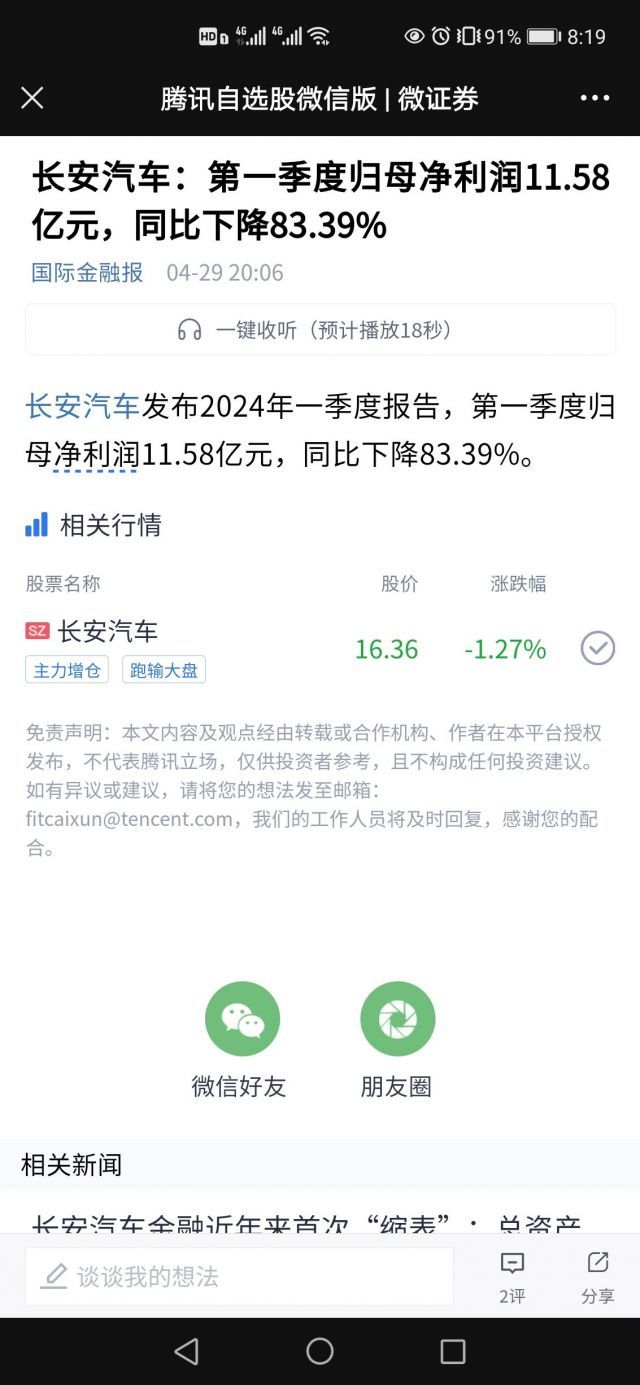This screenshot has height=1385, width=640.
Task: Toggle the watchlist checkmark for 长安汽车
Action: point(598,648)
